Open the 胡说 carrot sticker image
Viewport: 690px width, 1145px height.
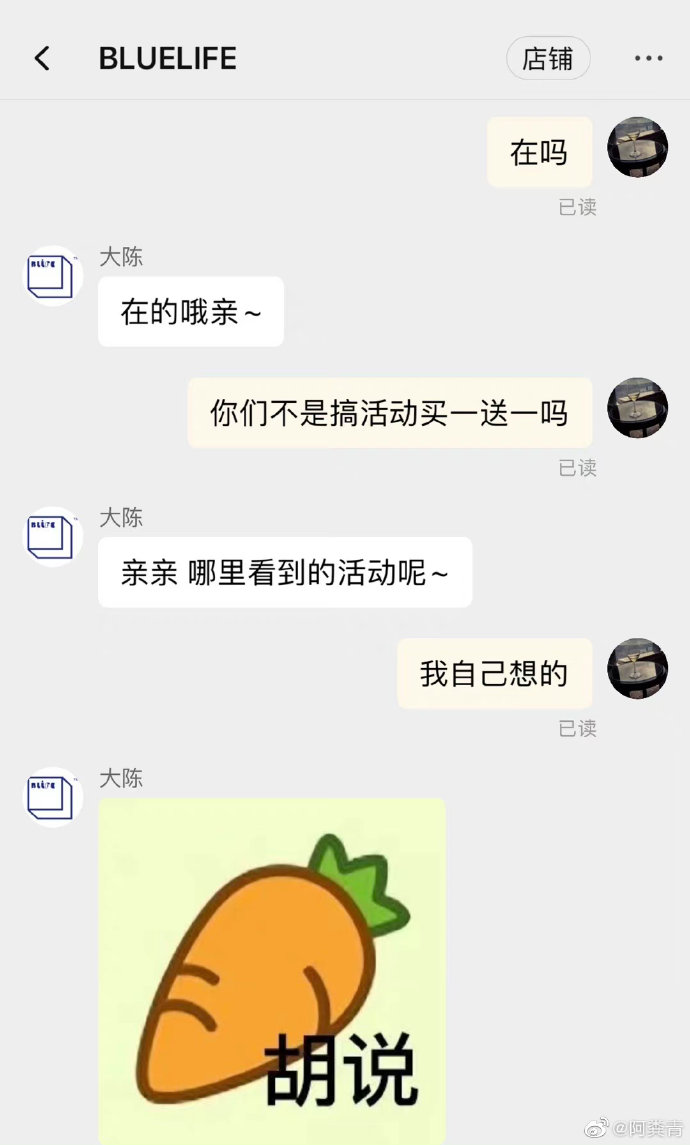272,970
